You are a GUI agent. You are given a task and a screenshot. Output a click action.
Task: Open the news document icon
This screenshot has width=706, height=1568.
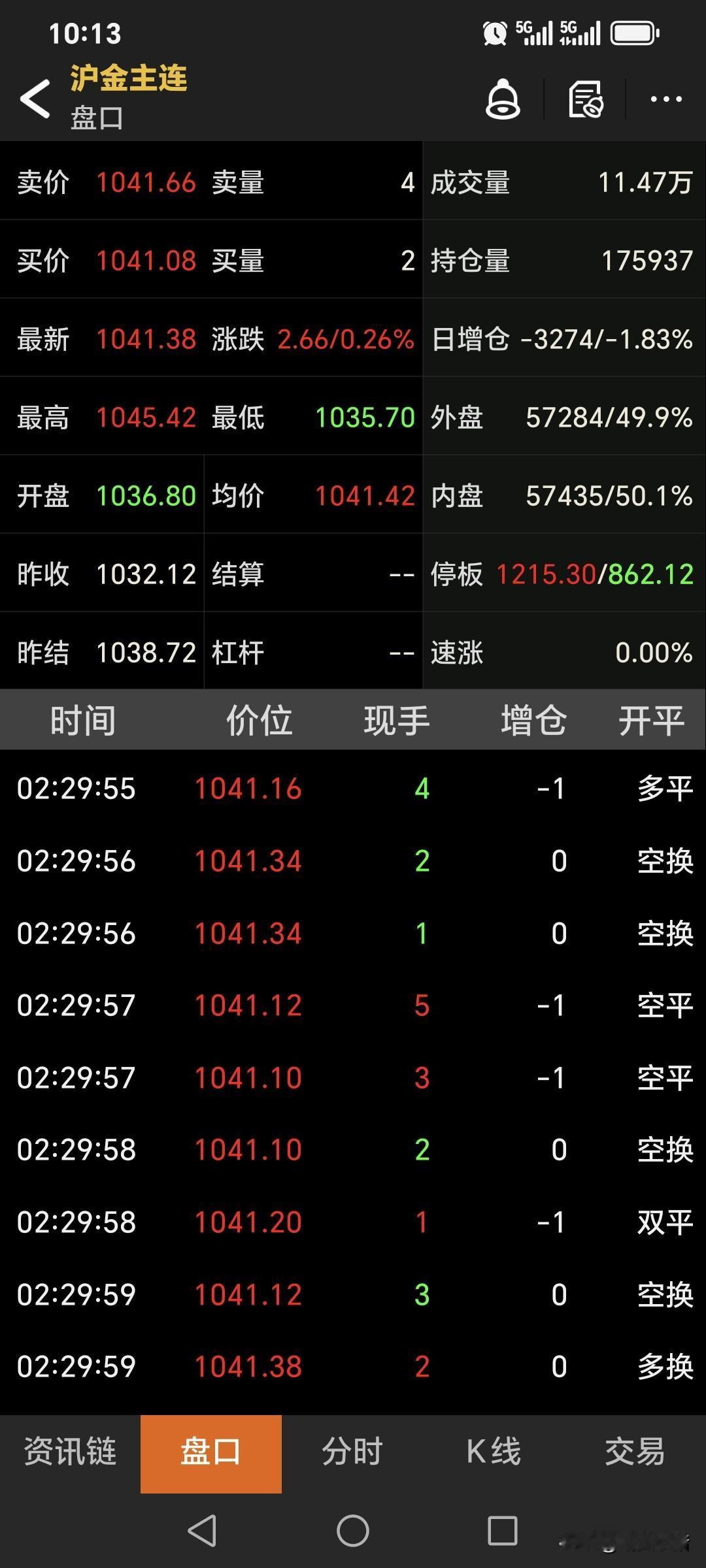[584, 99]
